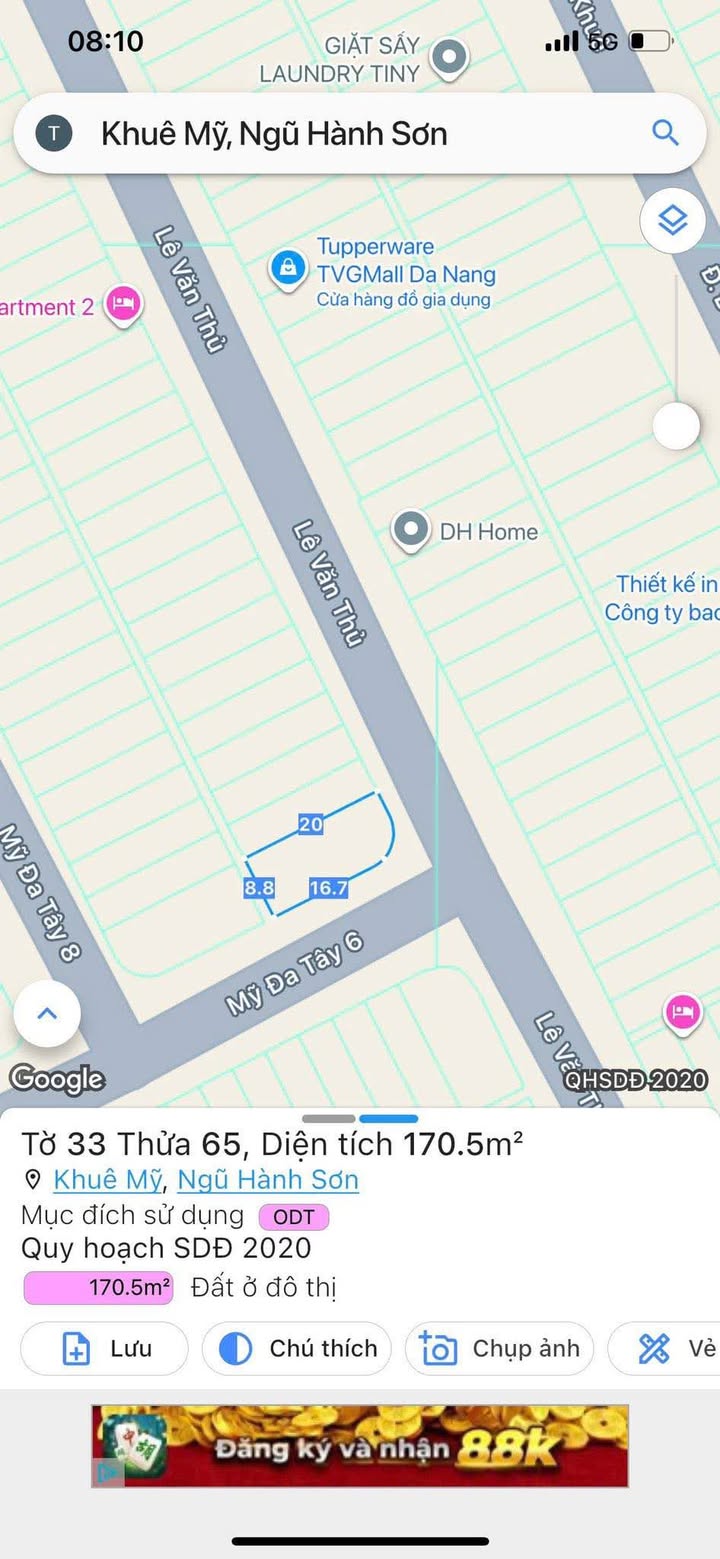
Task: Open the DH Home map marker
Action: coord(410,530)
